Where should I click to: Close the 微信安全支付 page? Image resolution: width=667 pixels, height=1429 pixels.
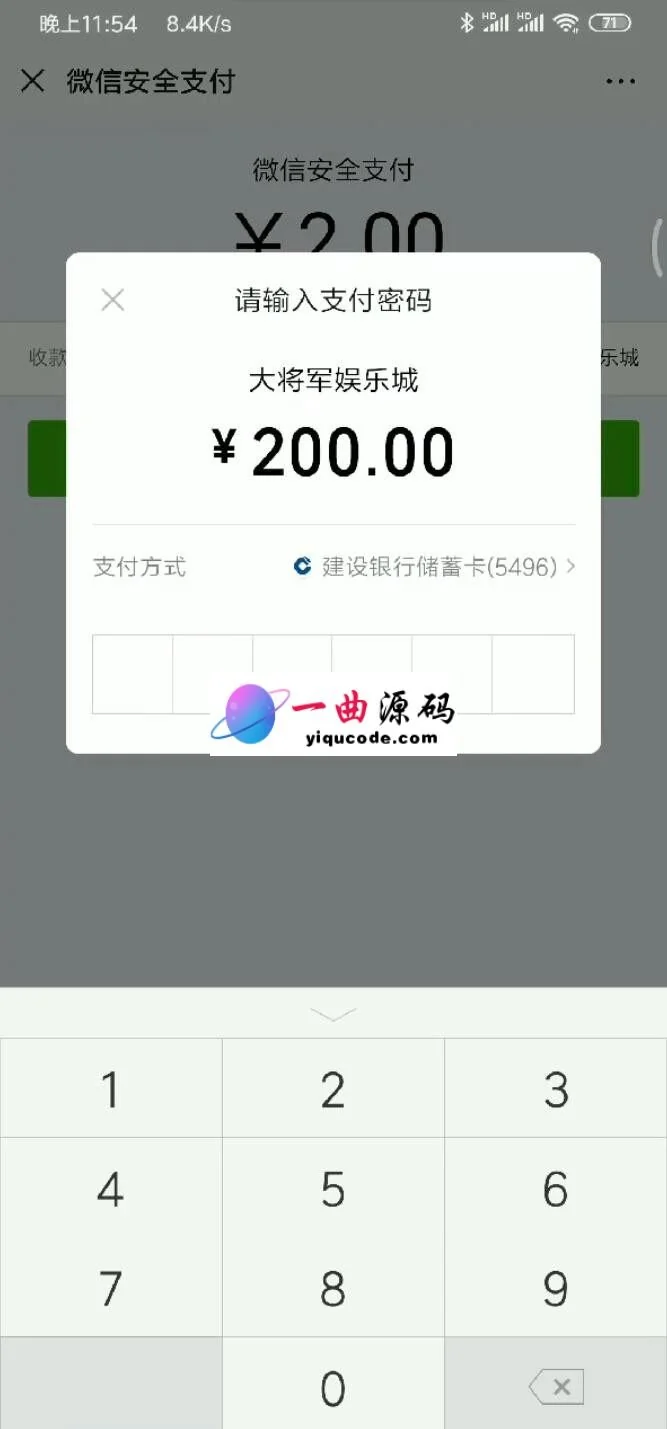click(33, 81)
